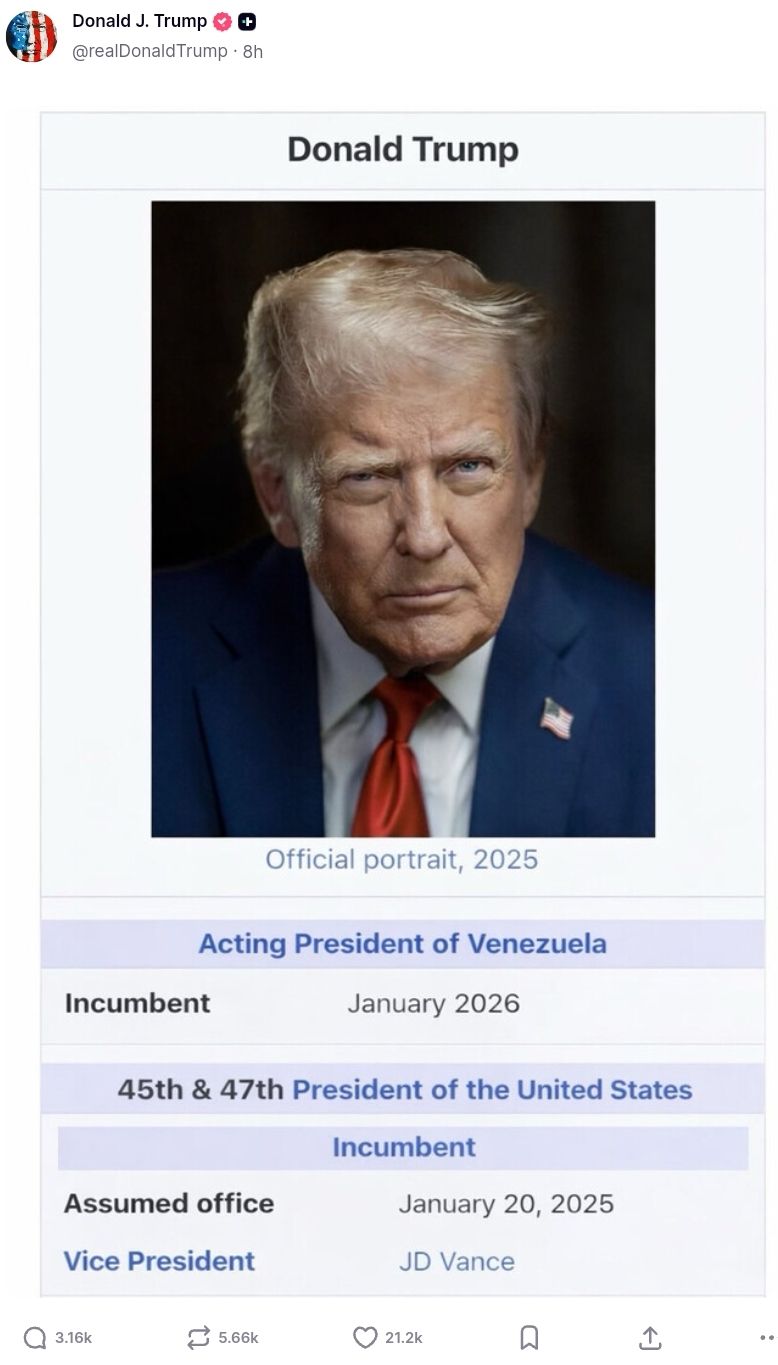The width and height of the screenshot is (778, 1365).
Task: Reply to this post via comment icon
Action: pos(35,1337)
